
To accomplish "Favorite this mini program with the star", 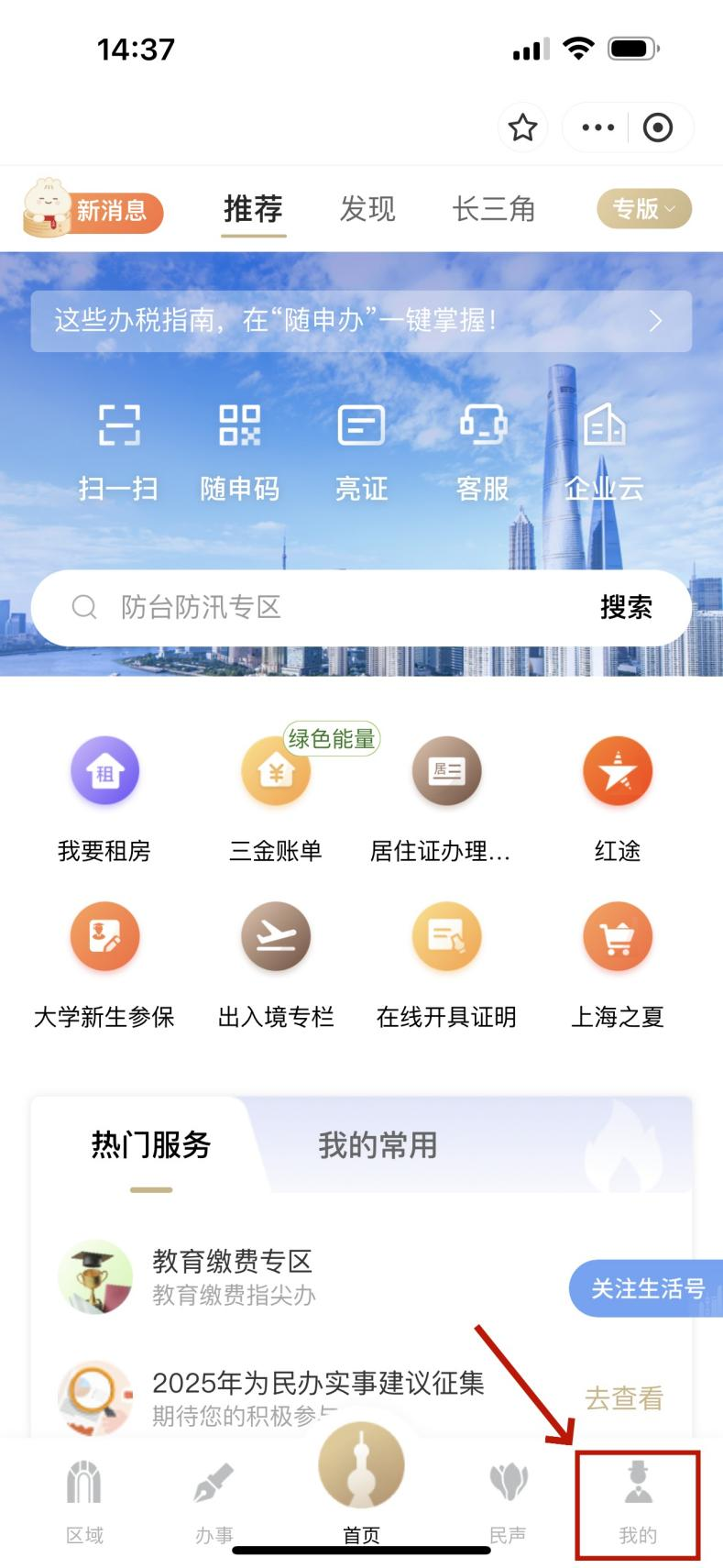I will point(522,127).
